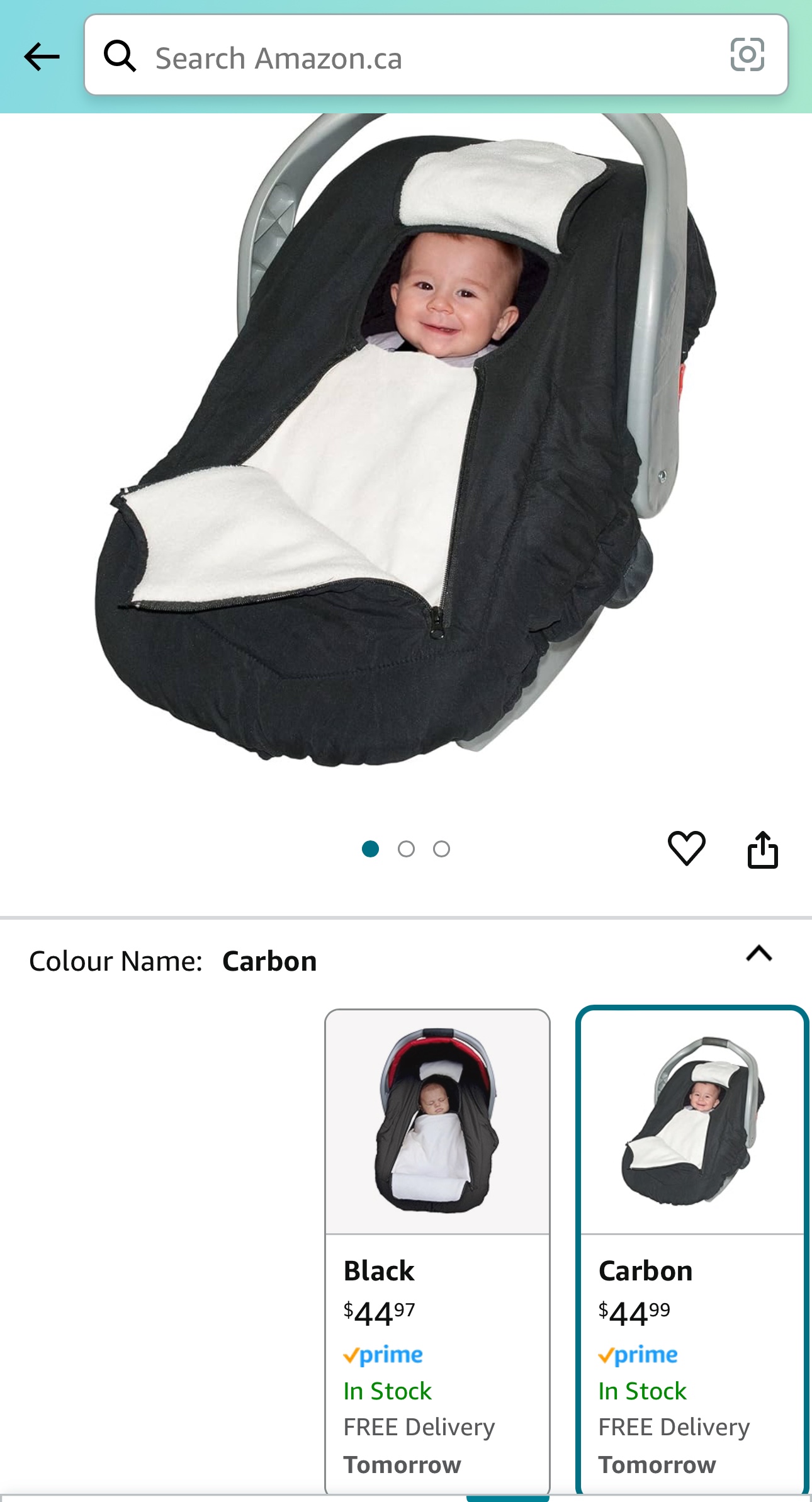Jump to the second image dot

pyautogui.click(x=406, y=849)
